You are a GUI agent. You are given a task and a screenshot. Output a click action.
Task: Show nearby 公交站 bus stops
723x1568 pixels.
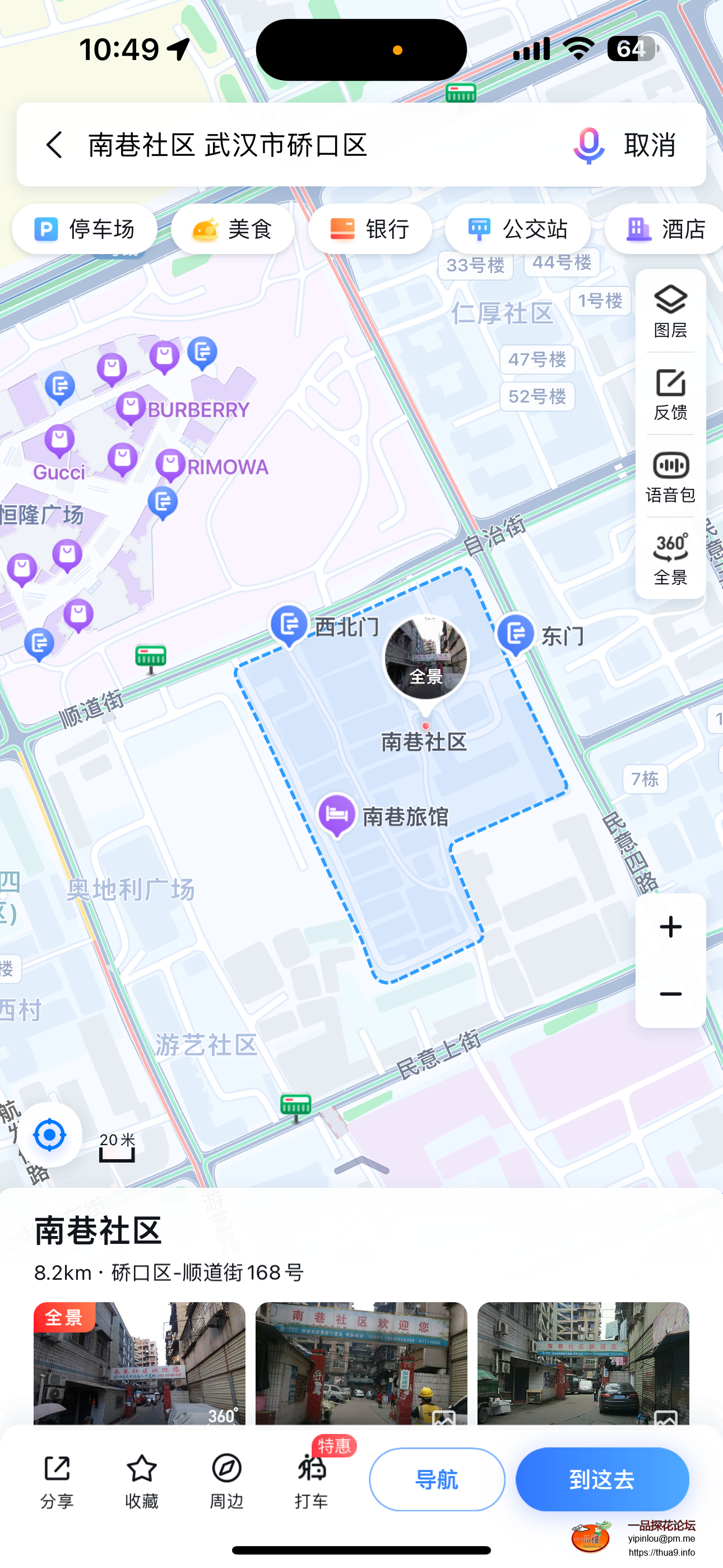(517, 229)
